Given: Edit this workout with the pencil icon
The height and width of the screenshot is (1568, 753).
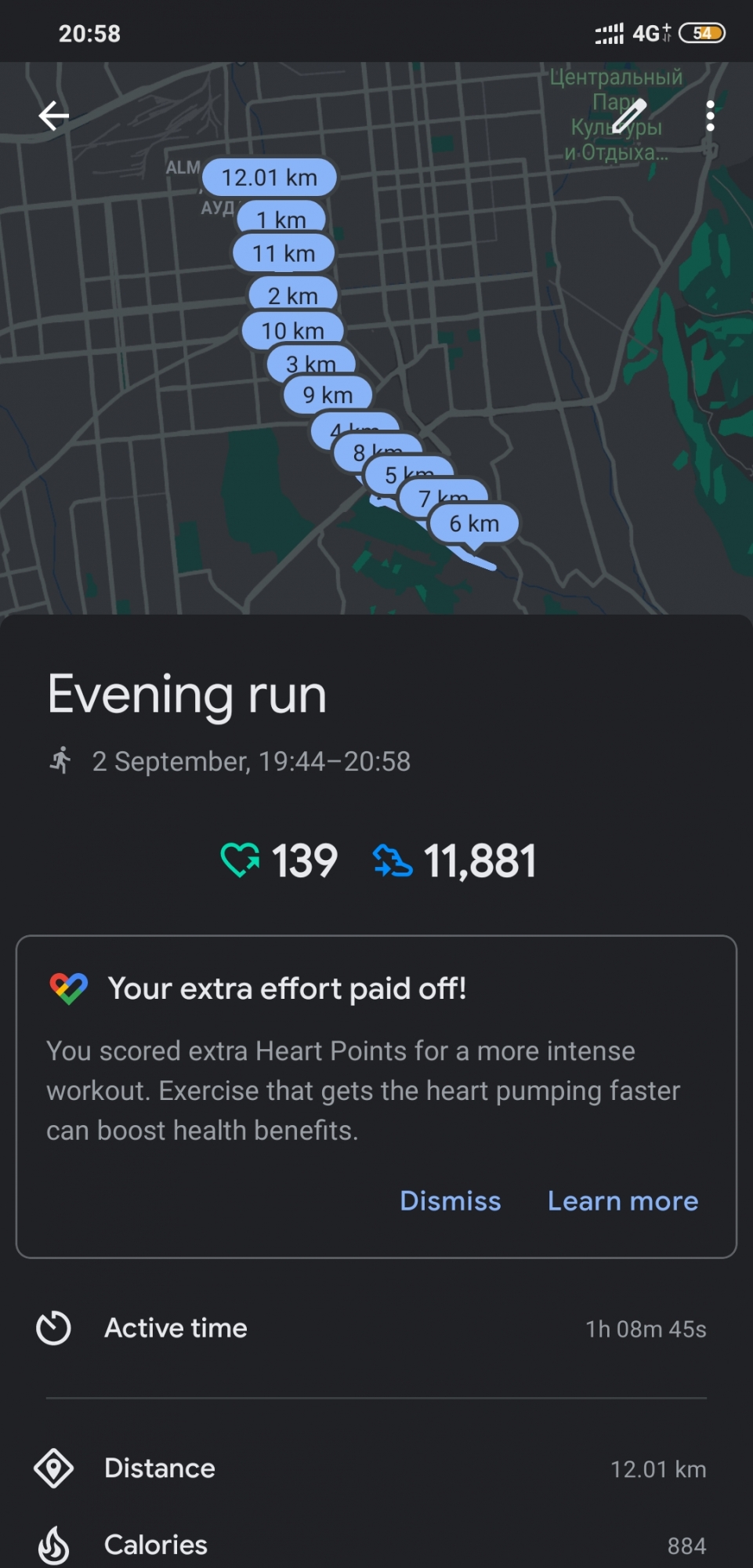Looking at the screenshot, I should [628, 116].
